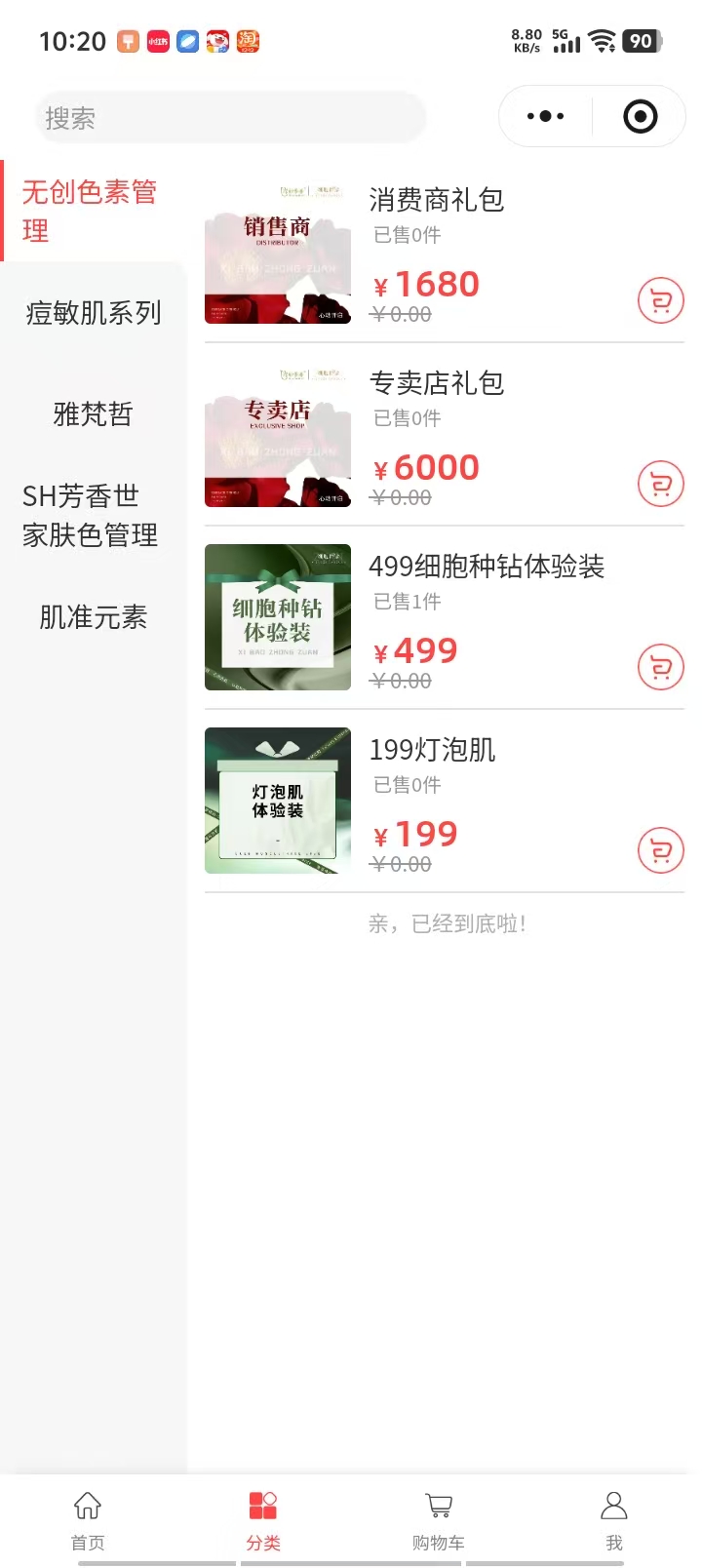
Task: View the 199灯泡肌 product
Action: click(432, 750)
